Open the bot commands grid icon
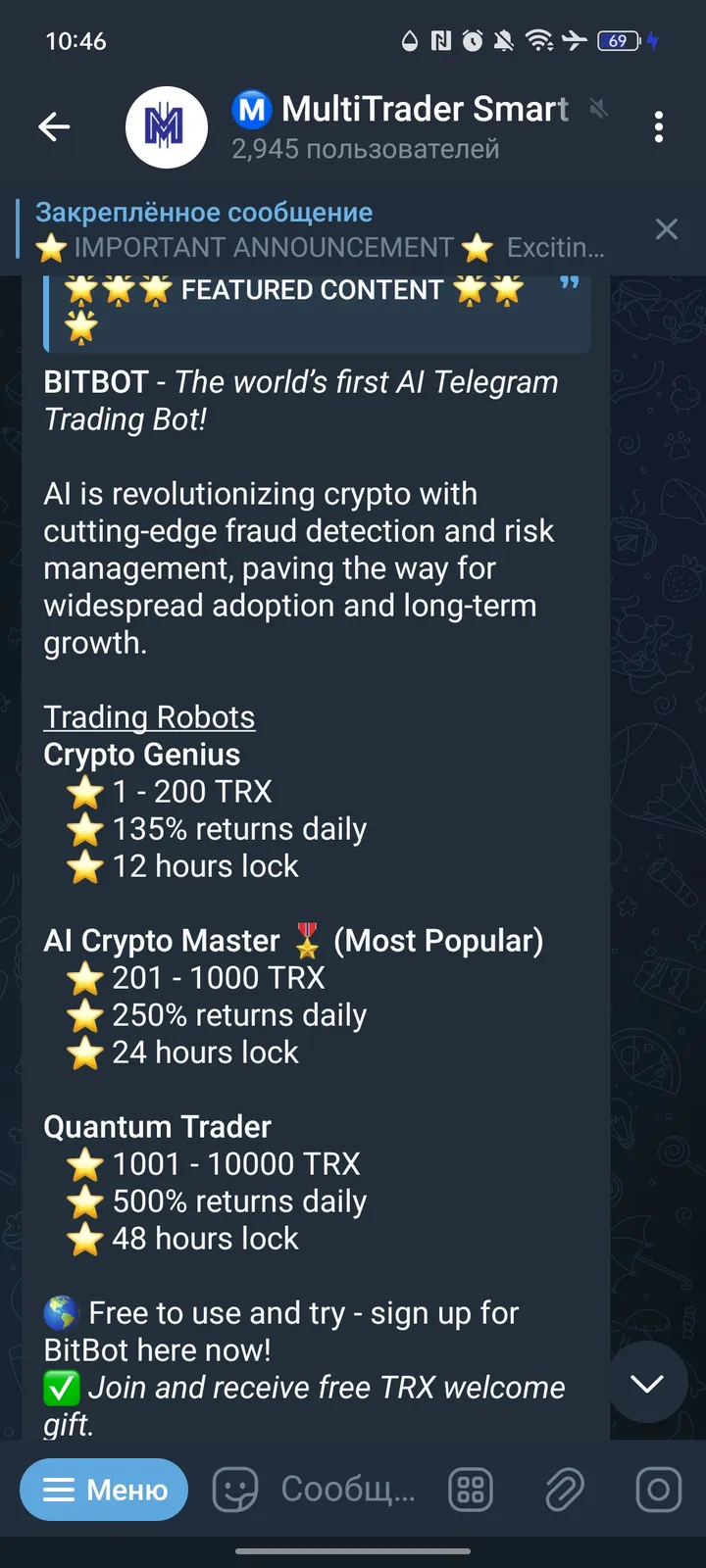The width and height of the screenshot is (706, 1568). [x=470, y=1490]
